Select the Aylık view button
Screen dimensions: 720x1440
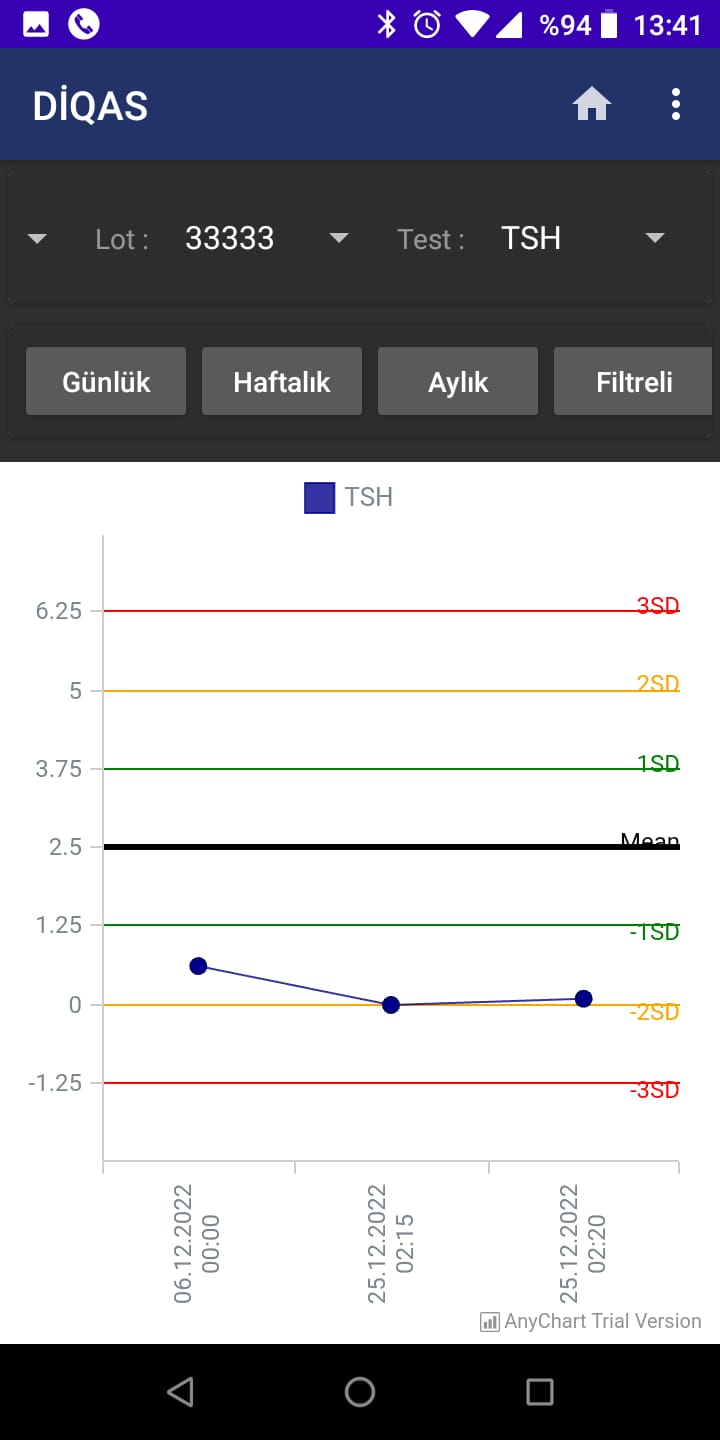458,381
